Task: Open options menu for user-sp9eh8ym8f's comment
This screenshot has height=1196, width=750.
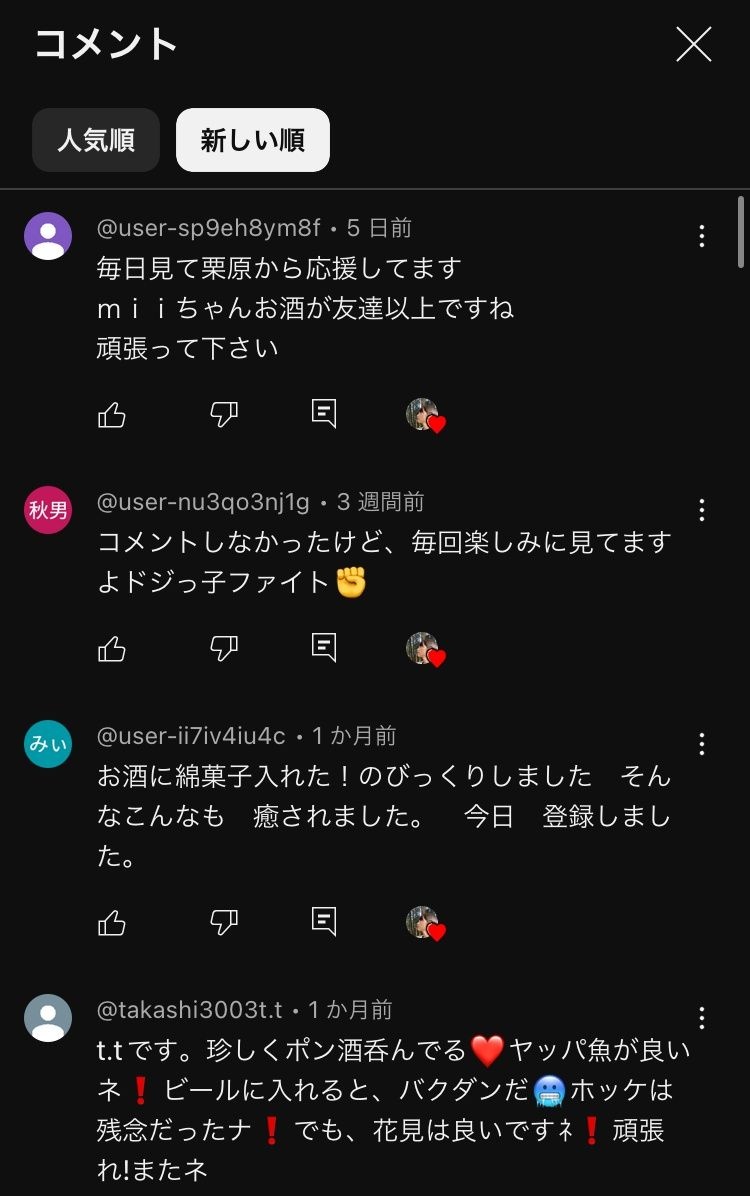Action: click(702, 236)
